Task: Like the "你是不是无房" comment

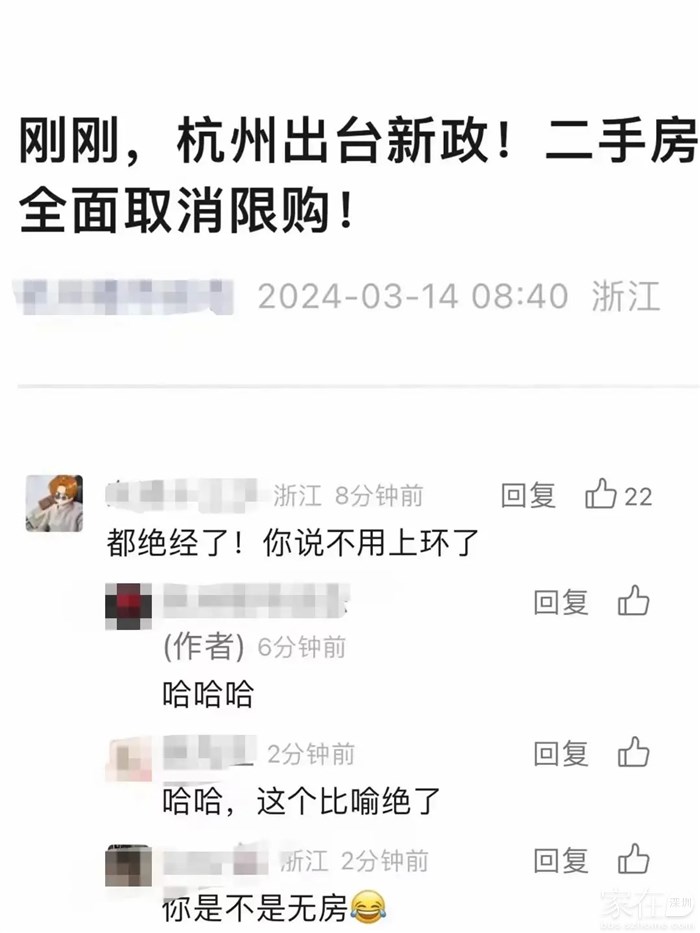Action: (634, 859)
